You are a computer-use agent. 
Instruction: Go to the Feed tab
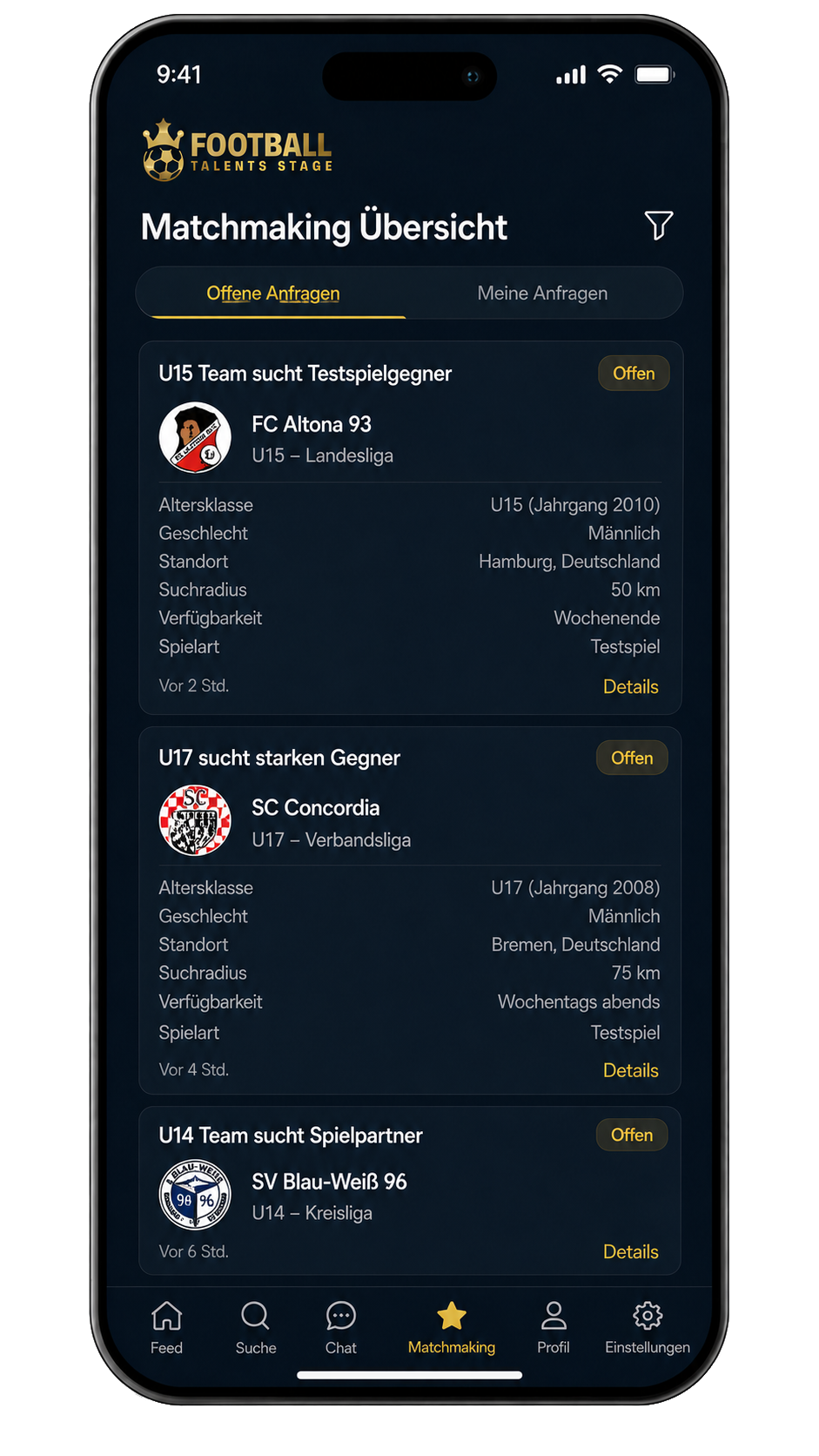(x=166, y=1328)
